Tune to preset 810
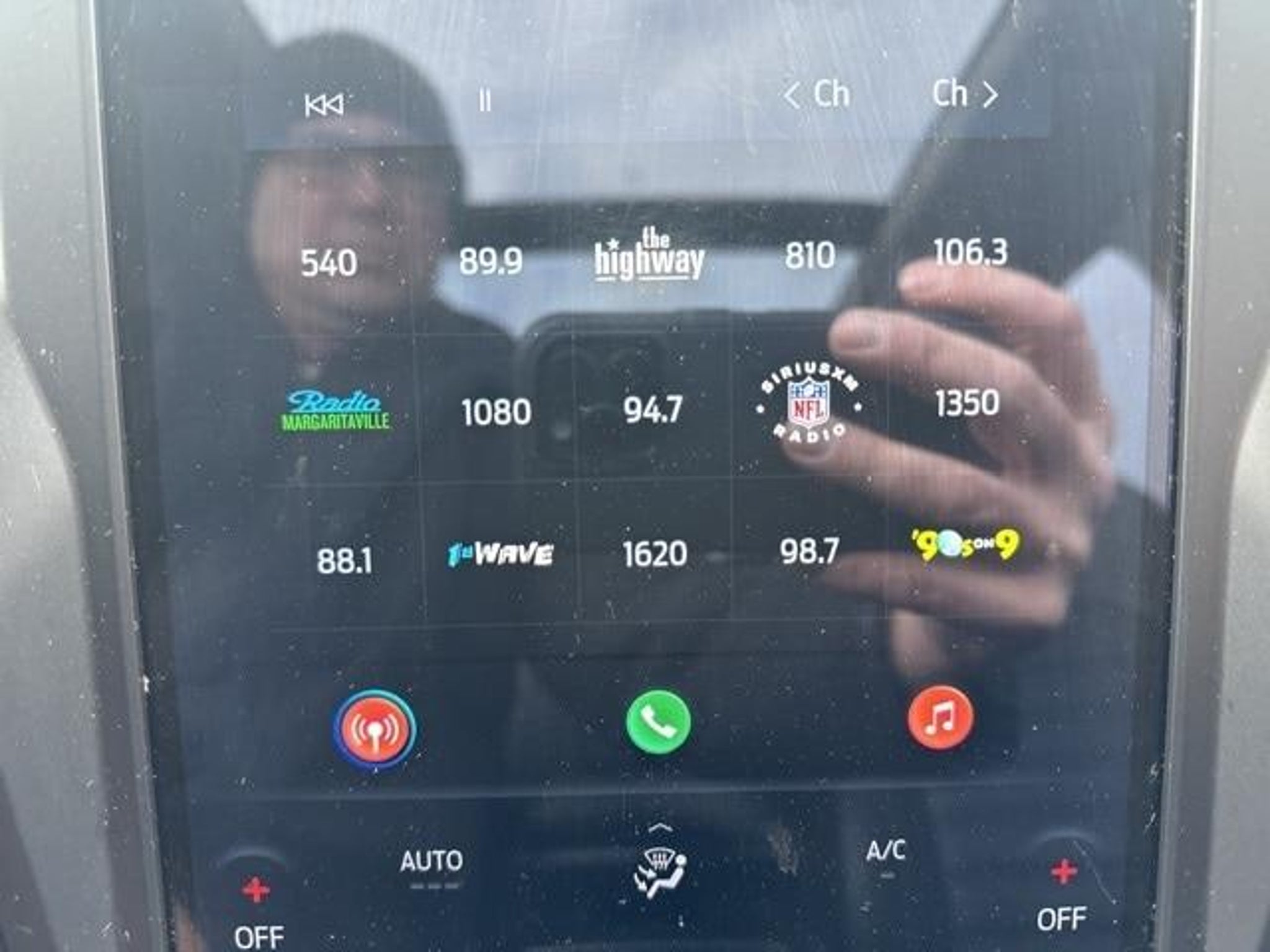The width and height of the screenshot is (1270, 952). [810, 255]
